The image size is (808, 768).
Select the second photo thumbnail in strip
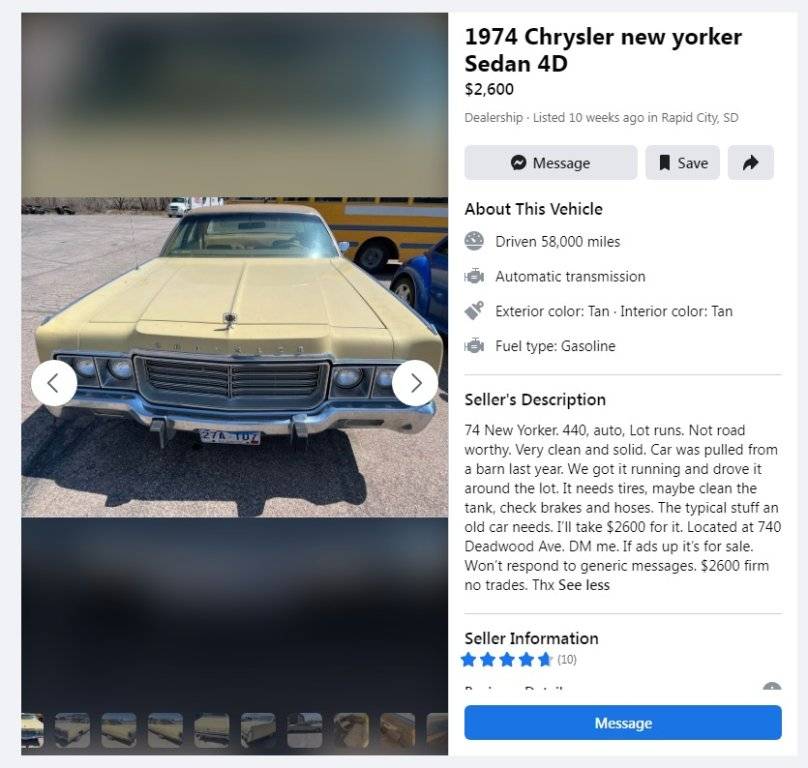pos(72,730)
